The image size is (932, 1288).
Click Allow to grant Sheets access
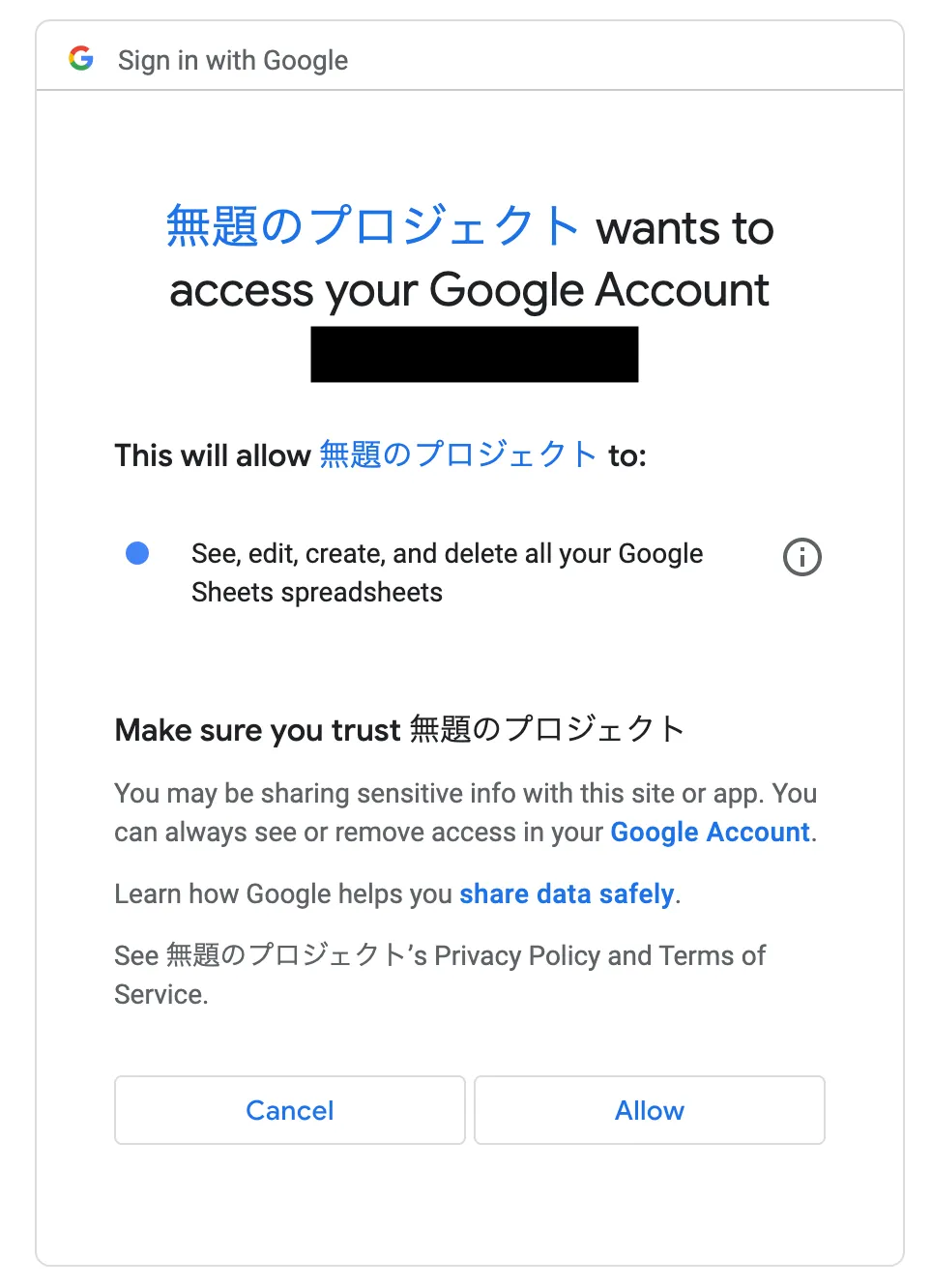(x=649, y=1110)
